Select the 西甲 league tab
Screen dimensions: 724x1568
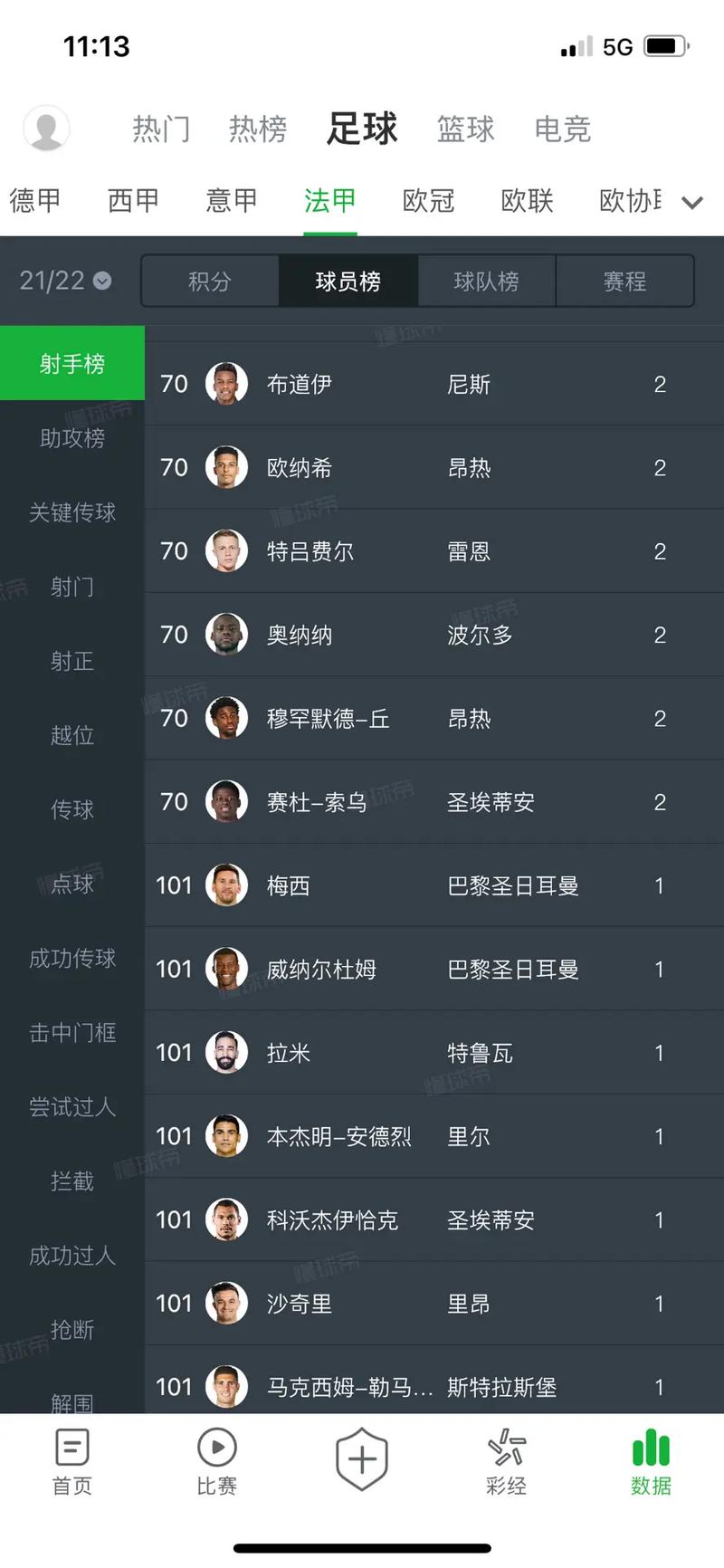pos(133,200)
